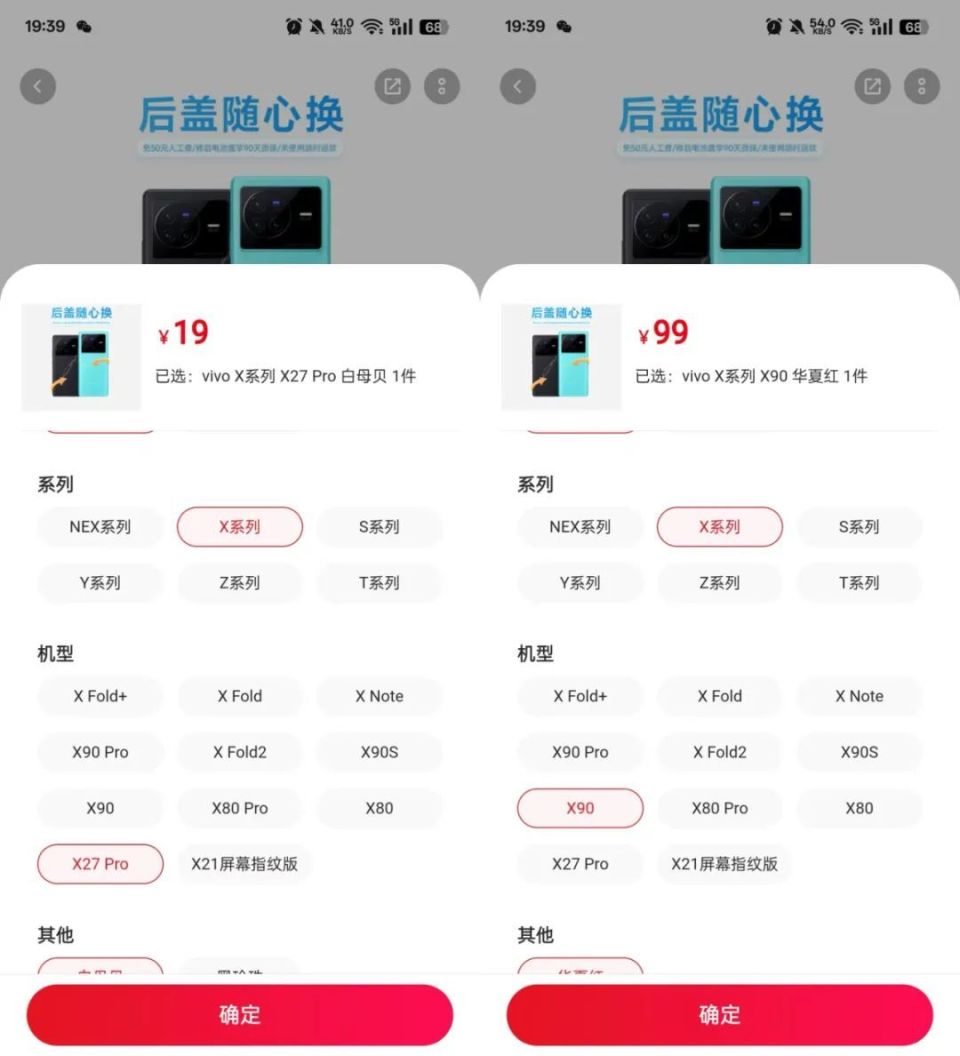Select the X系列 series chip
The width and height of the screenshot is (960, 1056).
240,527
